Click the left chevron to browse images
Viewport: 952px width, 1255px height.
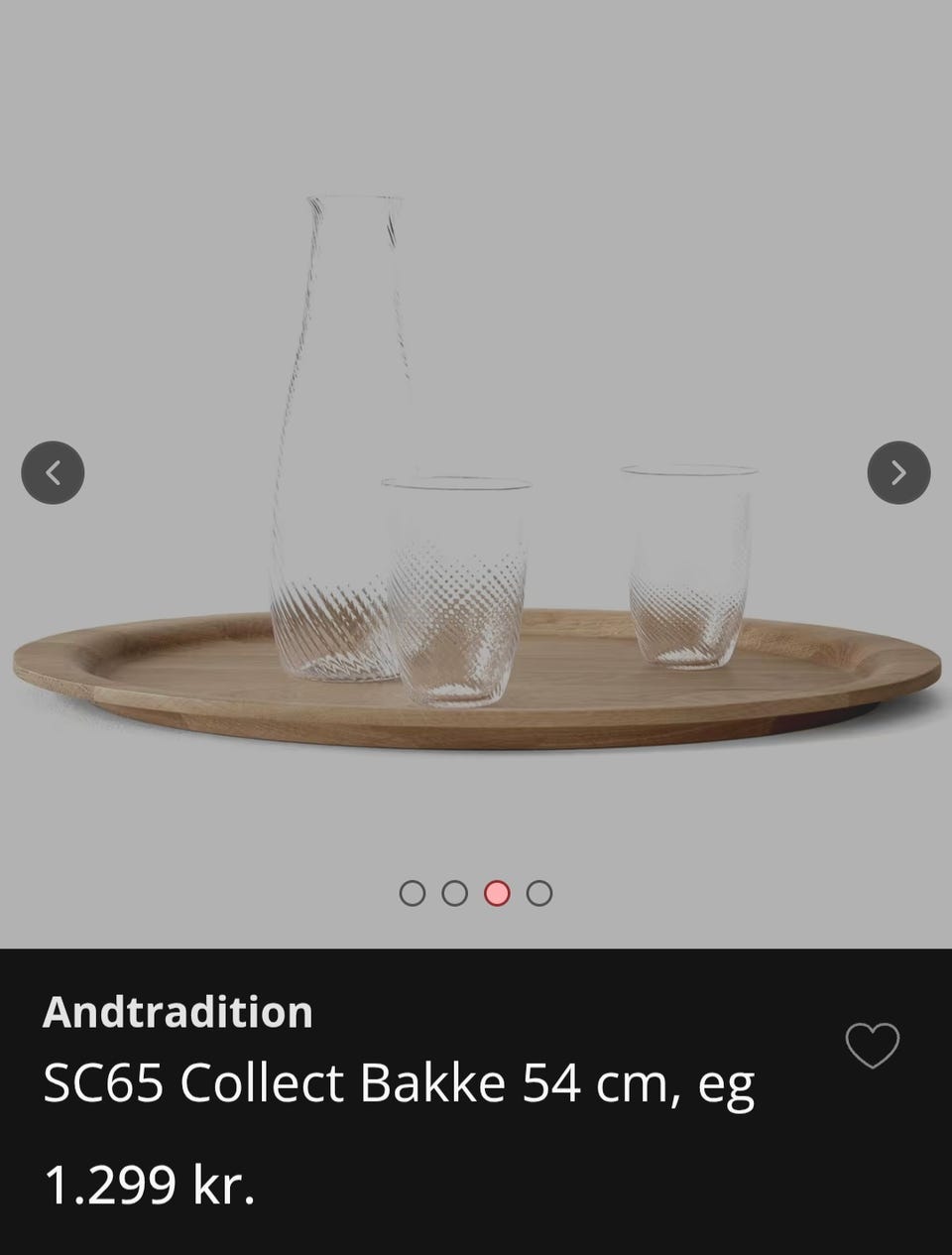53,472
